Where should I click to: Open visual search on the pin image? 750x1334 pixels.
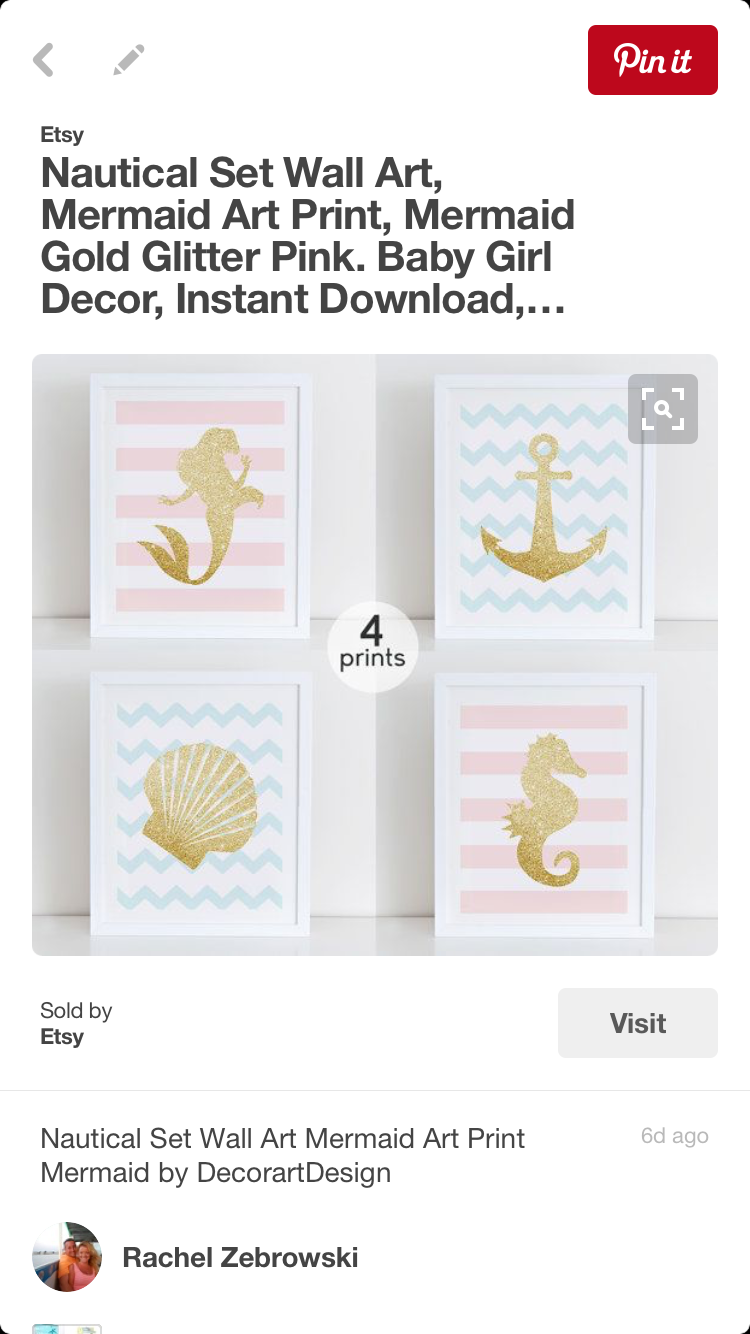(662, 408)
